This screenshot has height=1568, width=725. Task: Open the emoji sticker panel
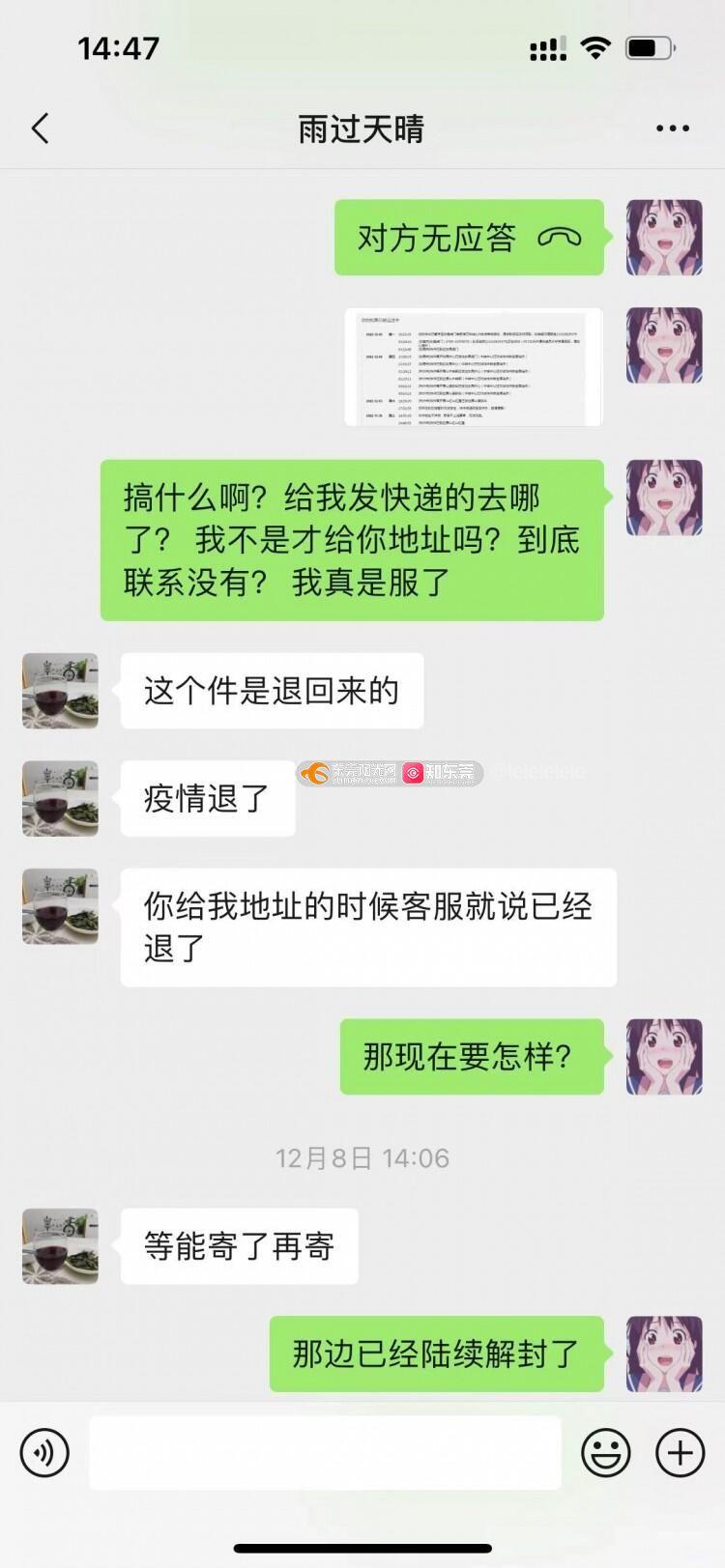tap(606, 1452)
